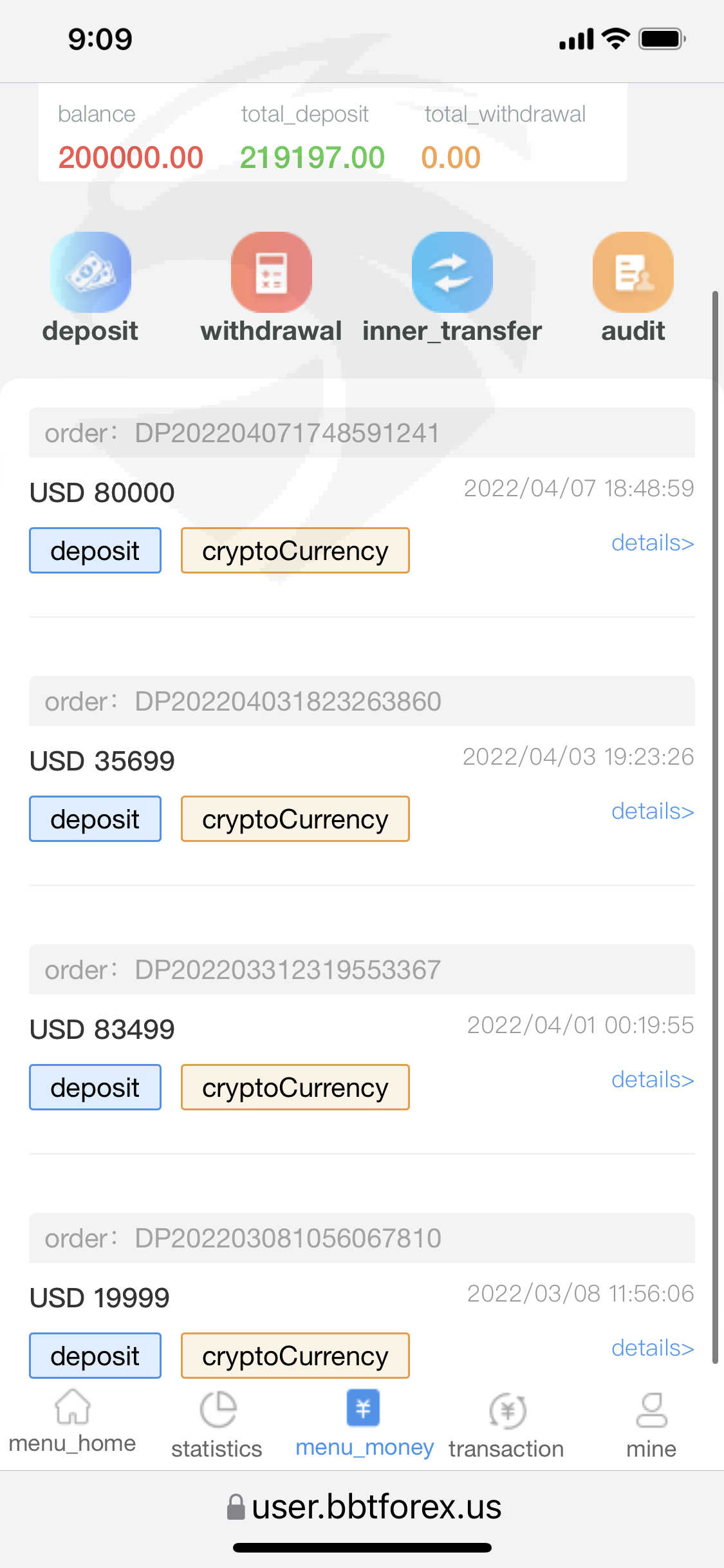Select the menu_money tab
Screen dimensions: 724x1568
(x=364, y=1424)
